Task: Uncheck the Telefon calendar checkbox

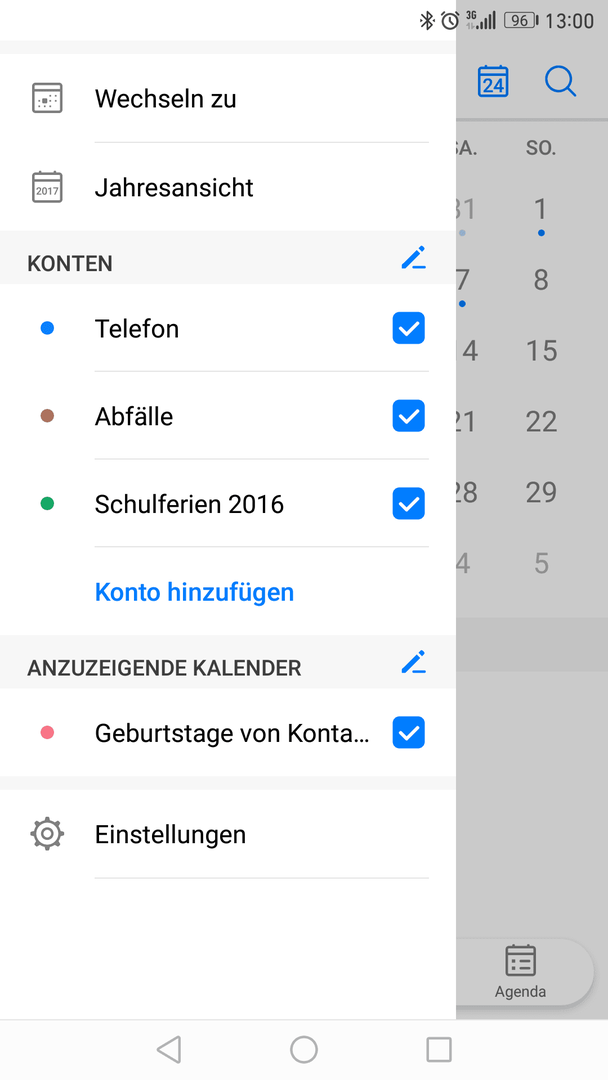Action: [408, 328]
